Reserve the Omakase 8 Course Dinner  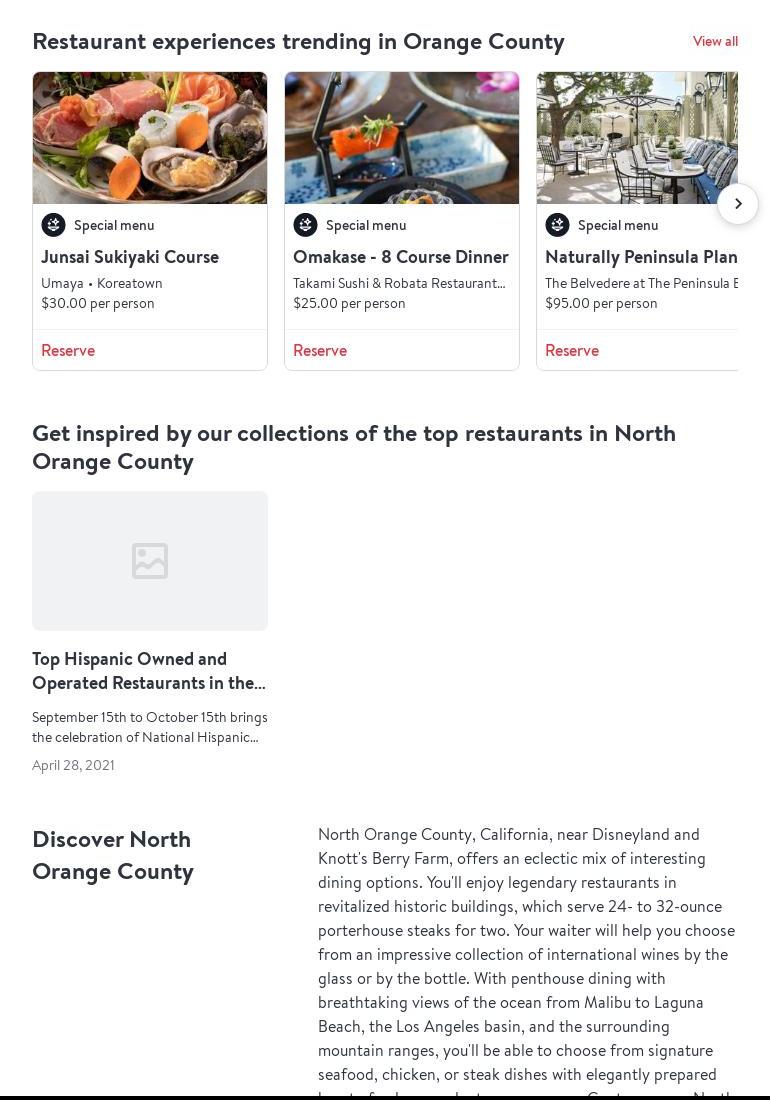pyautogui.click(x=320, y=350)
